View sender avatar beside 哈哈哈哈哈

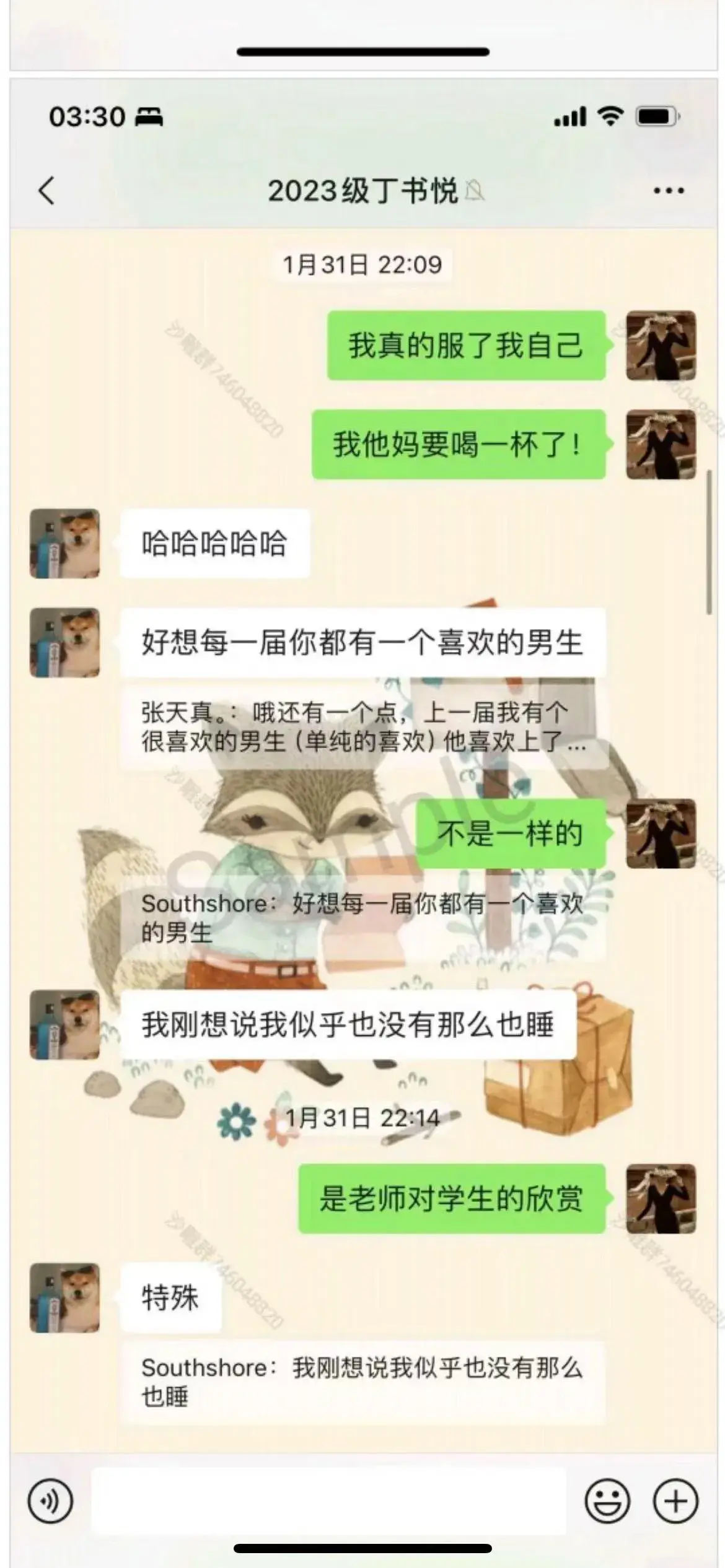(65, 544)
